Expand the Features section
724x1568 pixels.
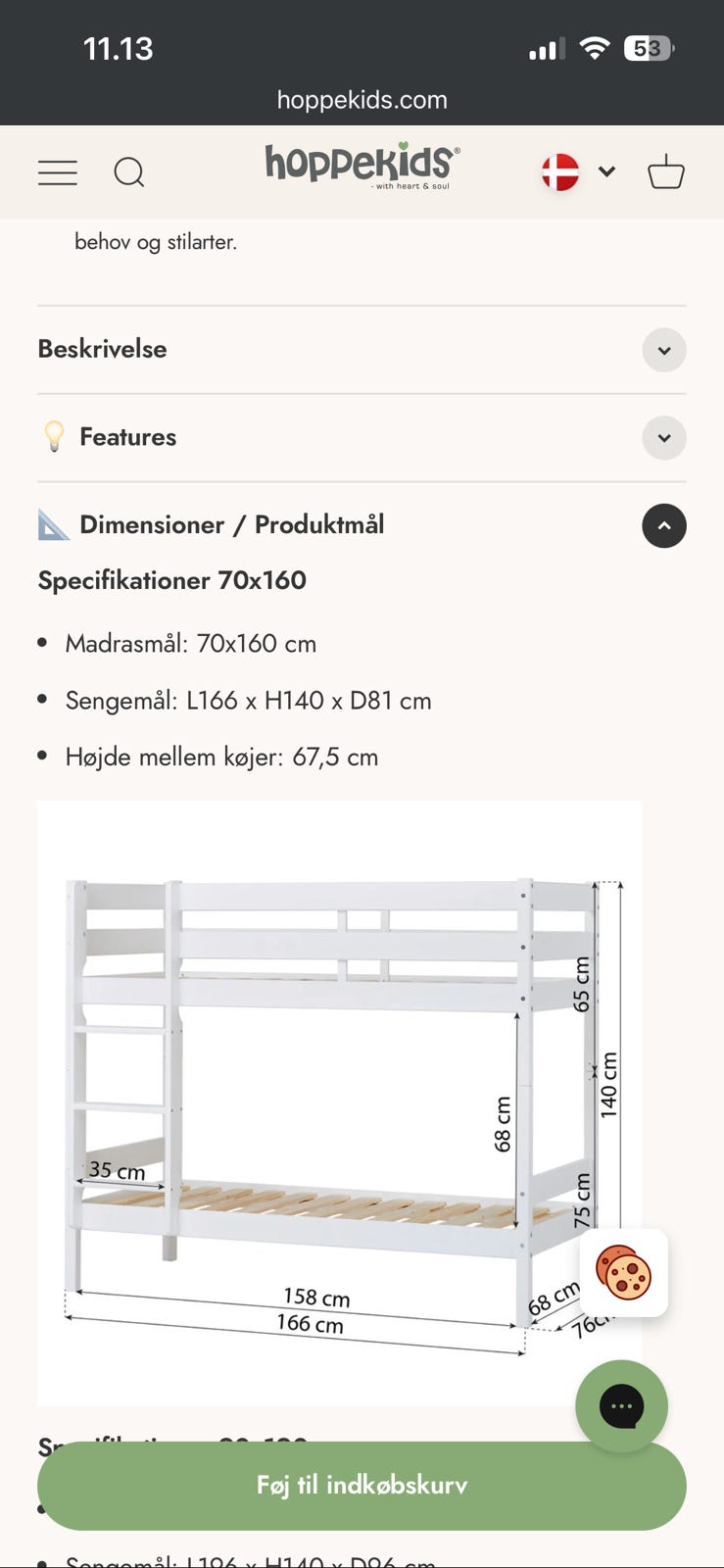pos(663,438)
